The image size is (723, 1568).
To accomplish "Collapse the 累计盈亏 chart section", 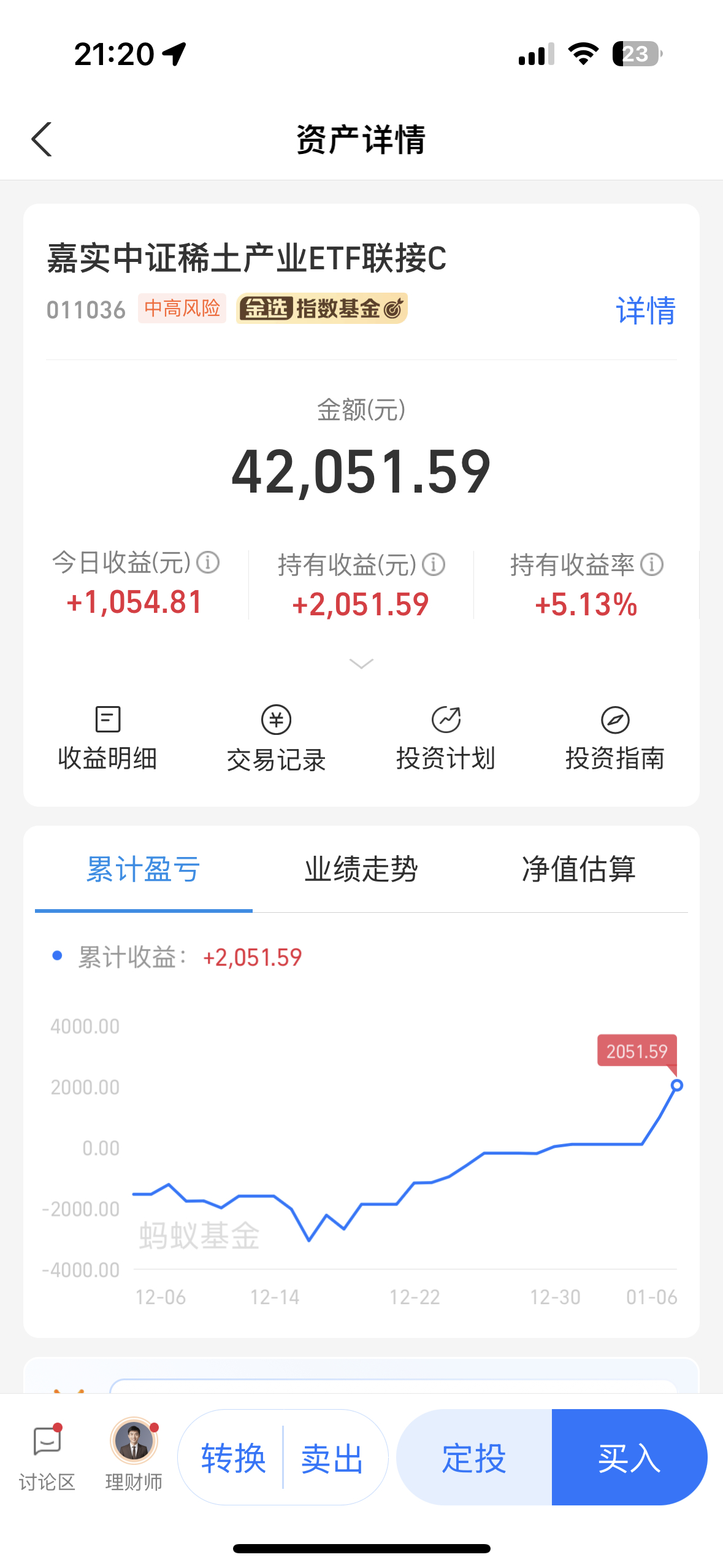I will [x=144, y=869].
